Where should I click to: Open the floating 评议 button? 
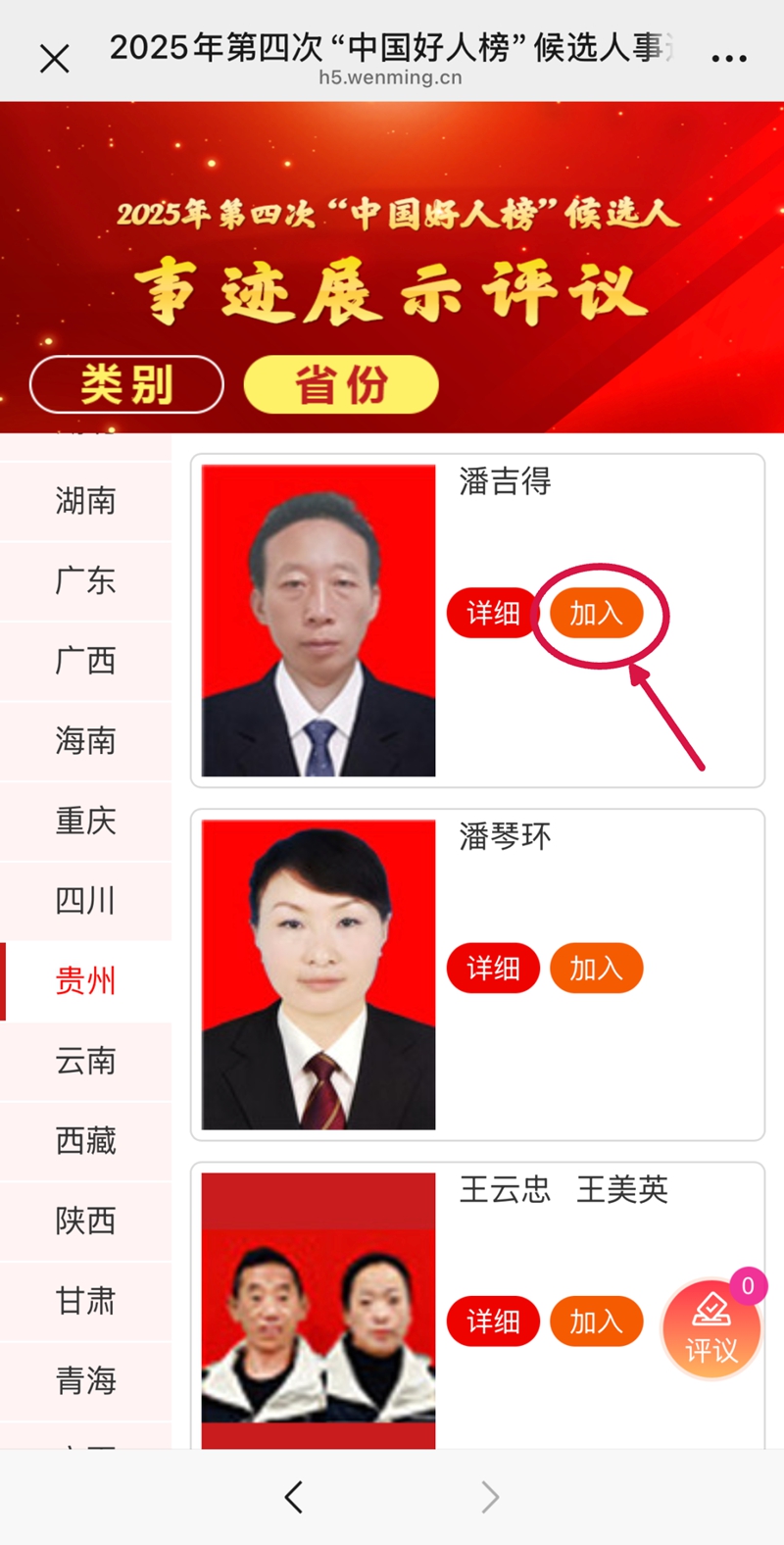711,1329
